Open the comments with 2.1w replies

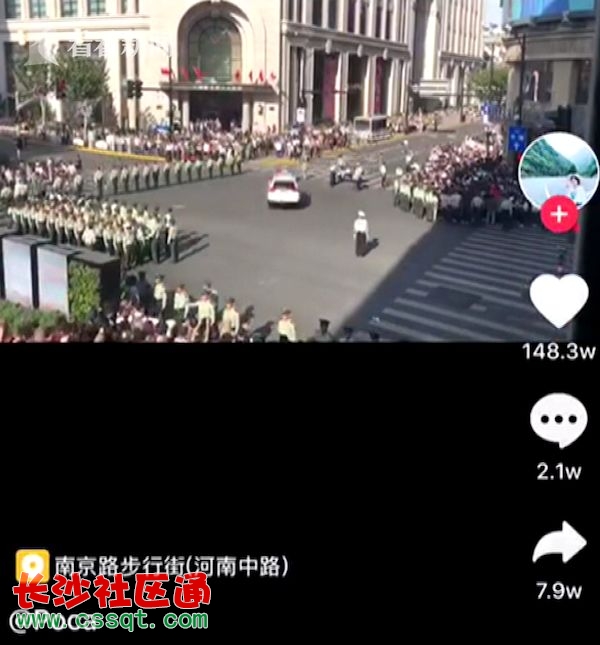(x=558, y=420)
